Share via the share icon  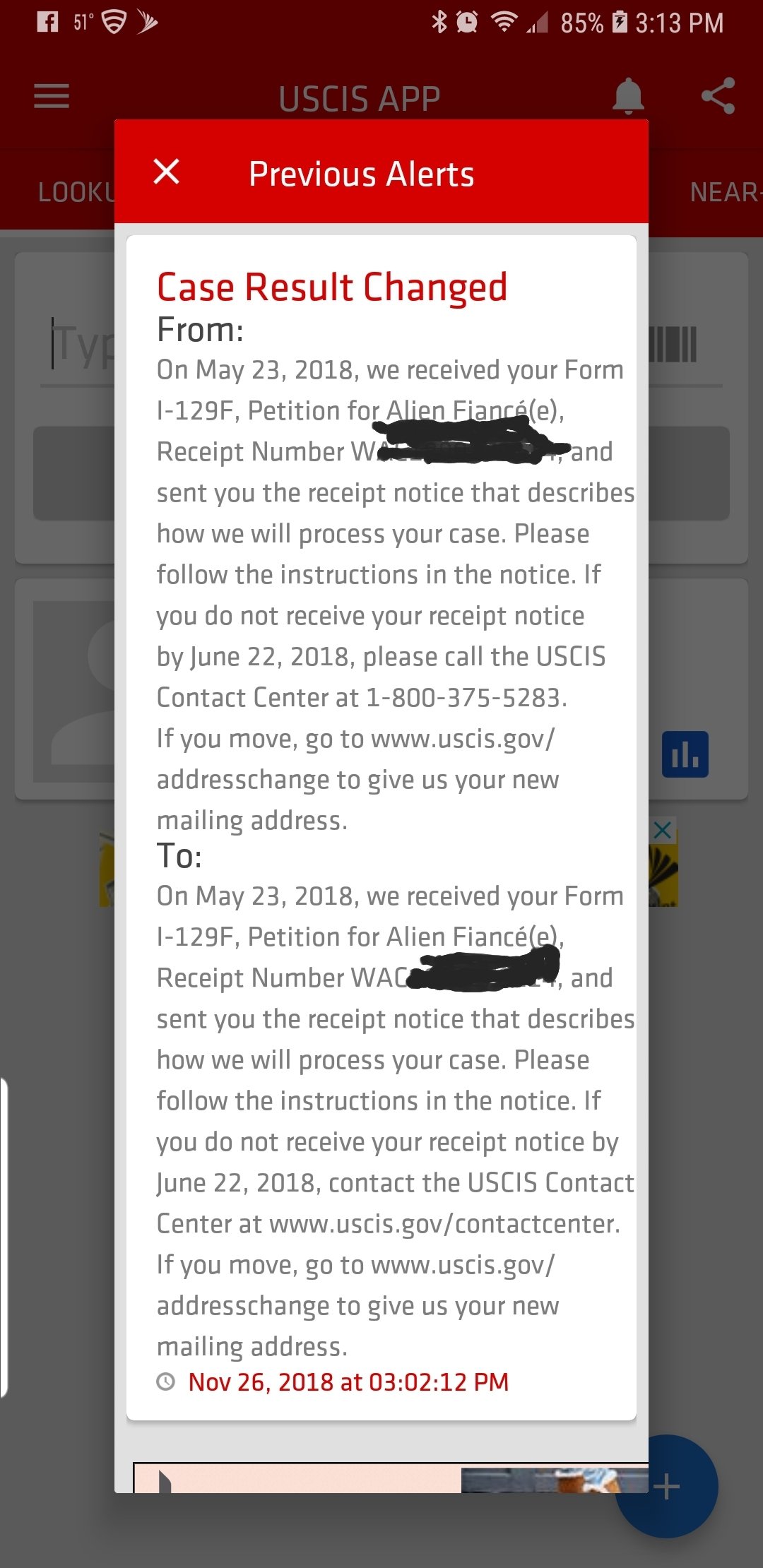pyautogui.click(x=718, y=96)
